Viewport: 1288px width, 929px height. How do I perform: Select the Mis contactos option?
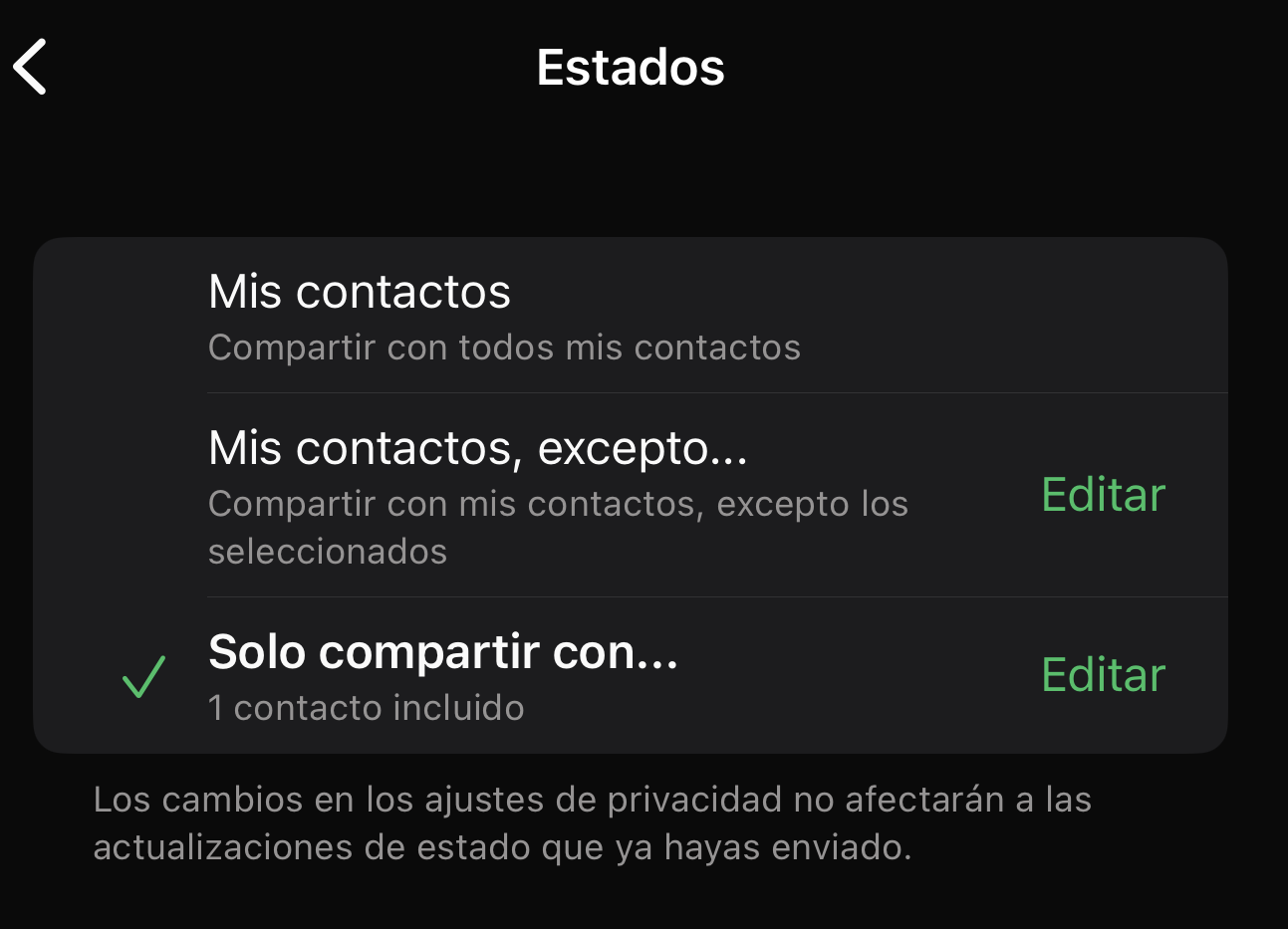[x=504, y=317]
